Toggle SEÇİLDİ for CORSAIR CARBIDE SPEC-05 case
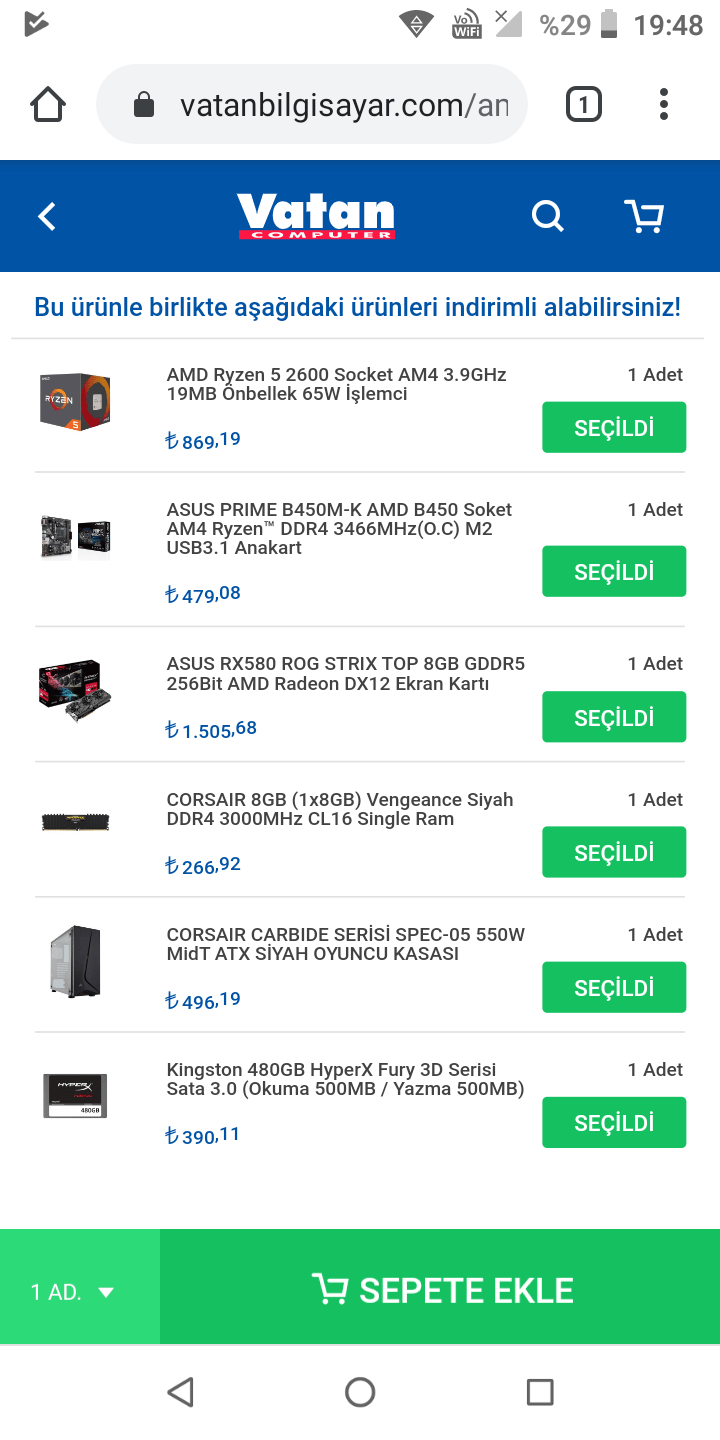Viewport: 720px width, 1440px height. coord(614,987)
